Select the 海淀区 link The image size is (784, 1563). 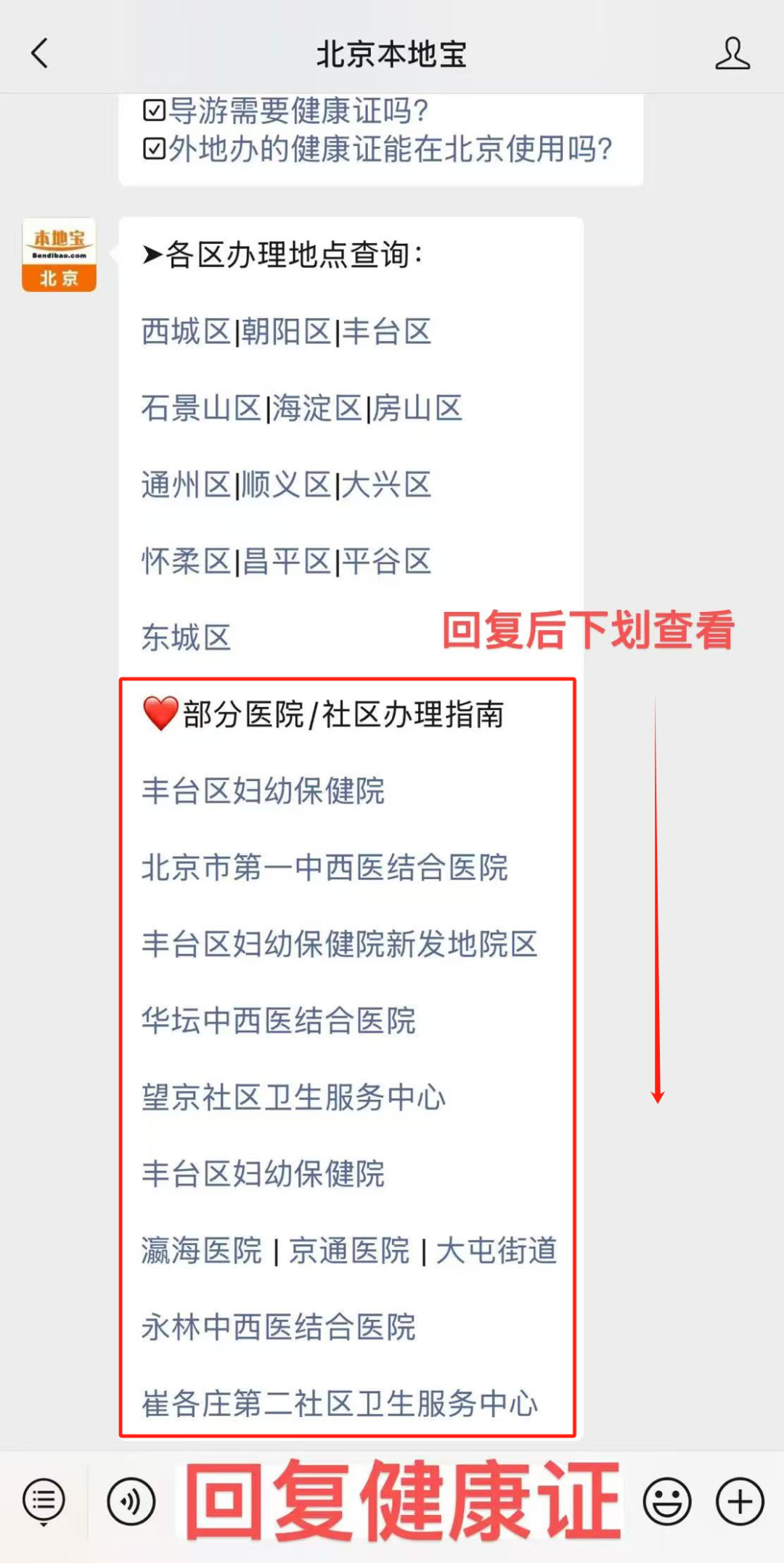(317, 408)
